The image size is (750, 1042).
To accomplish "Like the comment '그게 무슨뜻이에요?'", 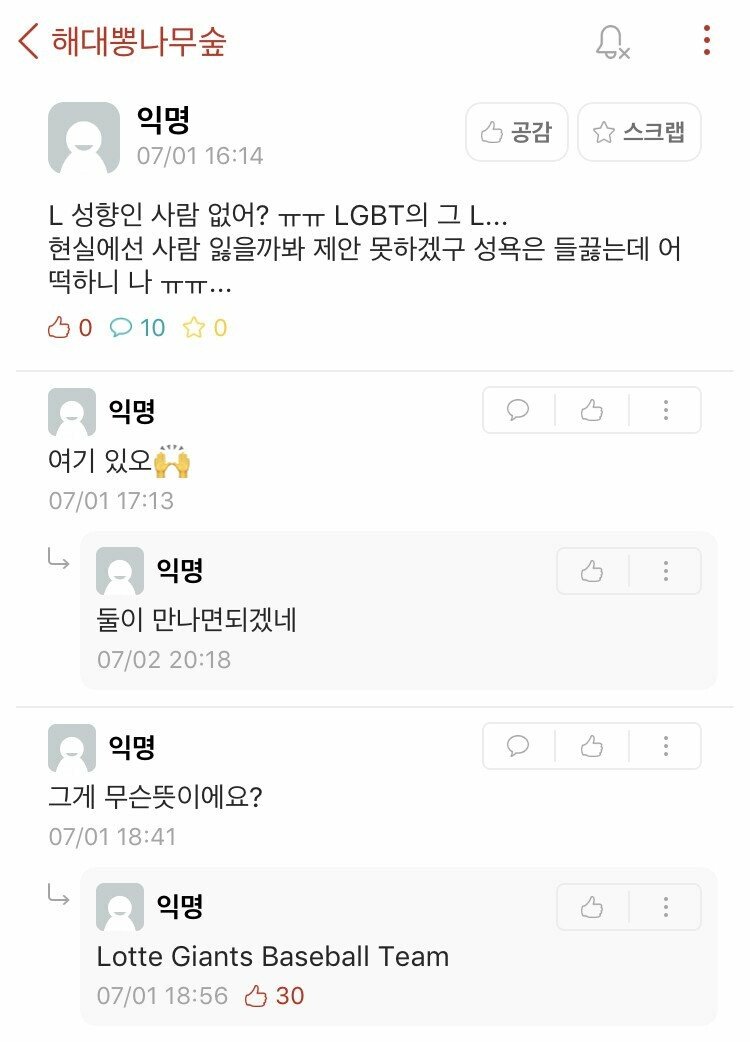I will (592, 746).
